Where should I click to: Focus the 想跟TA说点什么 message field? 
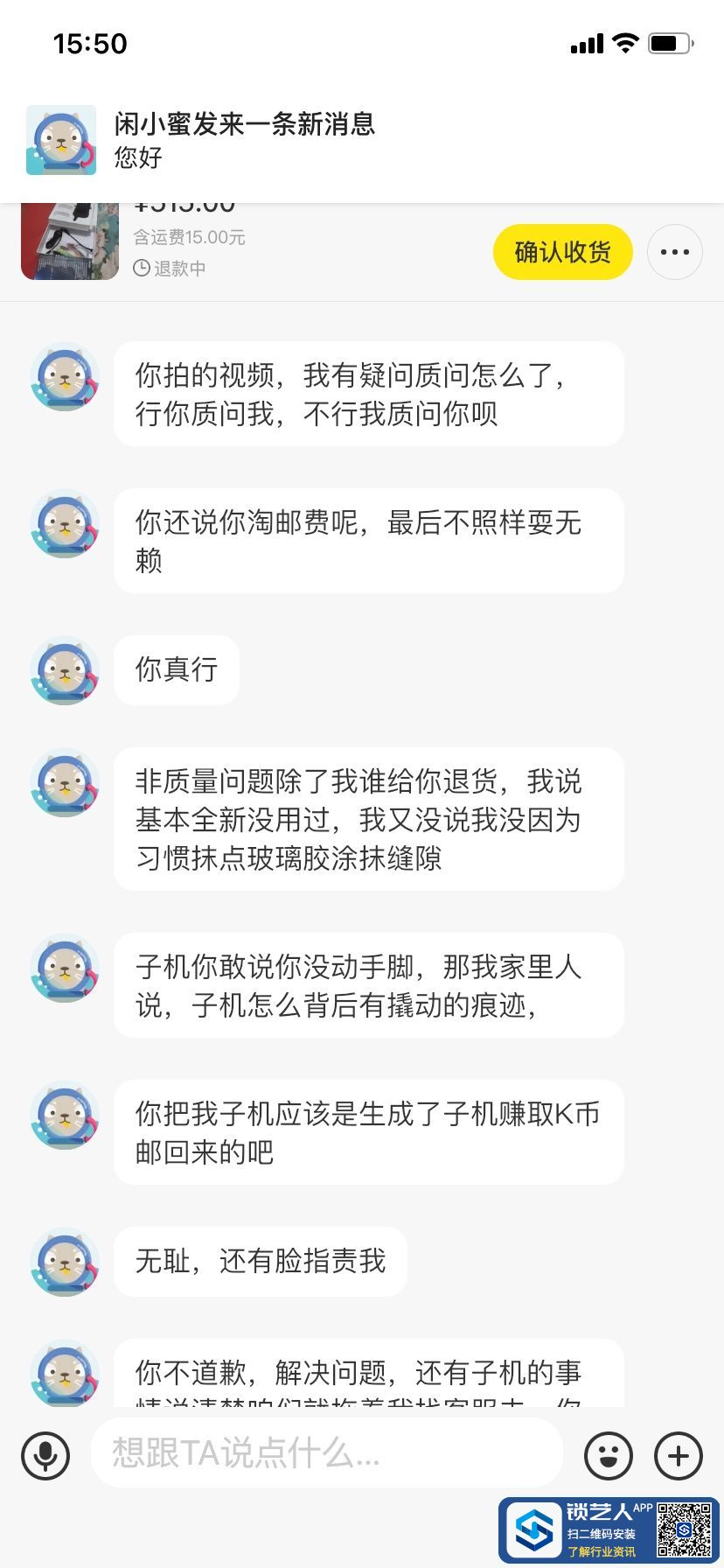(325, 1453)
